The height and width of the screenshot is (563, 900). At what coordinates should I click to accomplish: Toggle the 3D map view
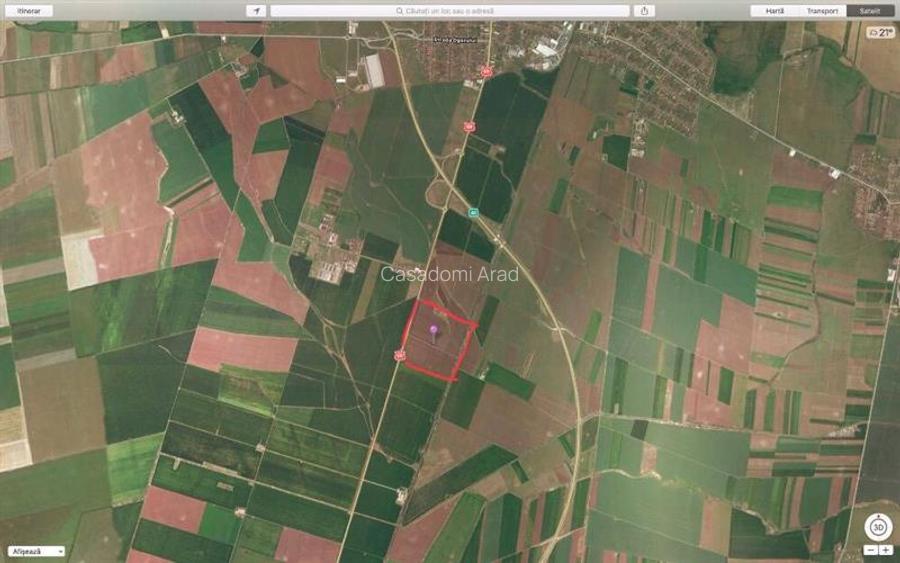[x=878, y=528]
